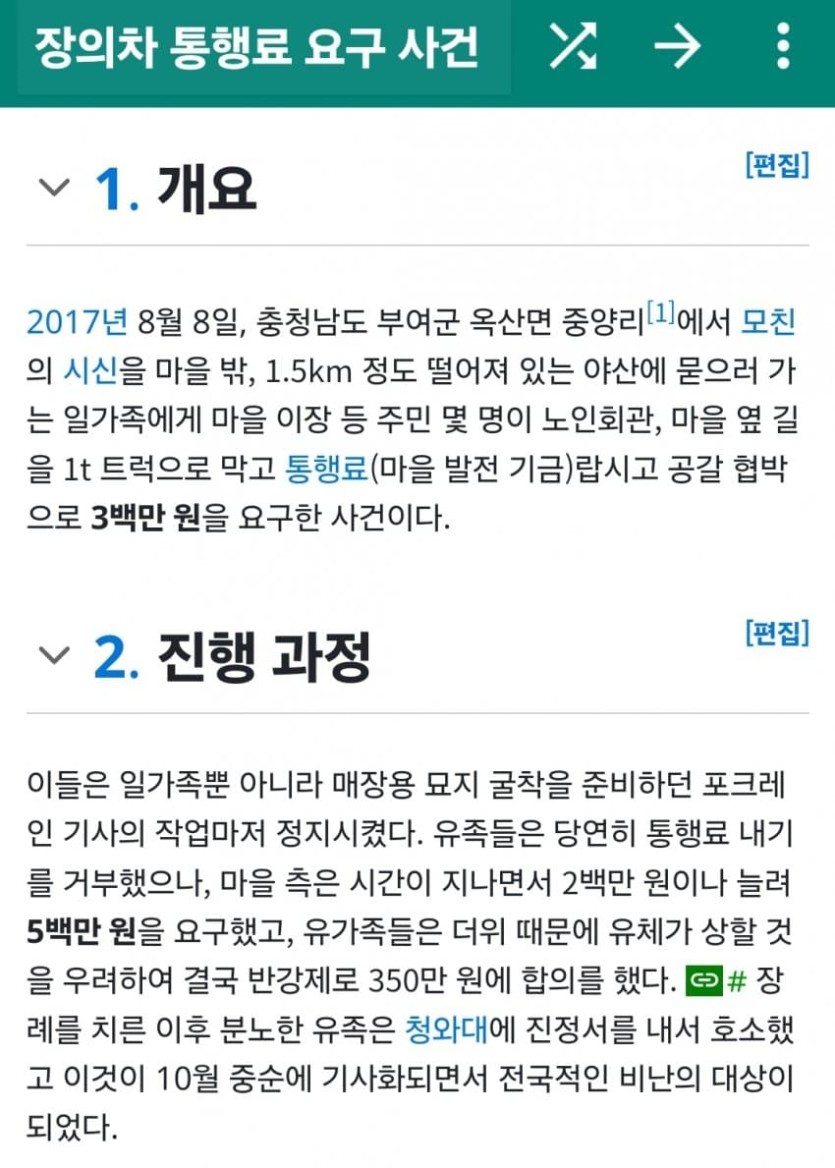Tap the forward arrow icon
Image resolution: width=835 pixels, height=1168 pixels.
tap(677, 46)
